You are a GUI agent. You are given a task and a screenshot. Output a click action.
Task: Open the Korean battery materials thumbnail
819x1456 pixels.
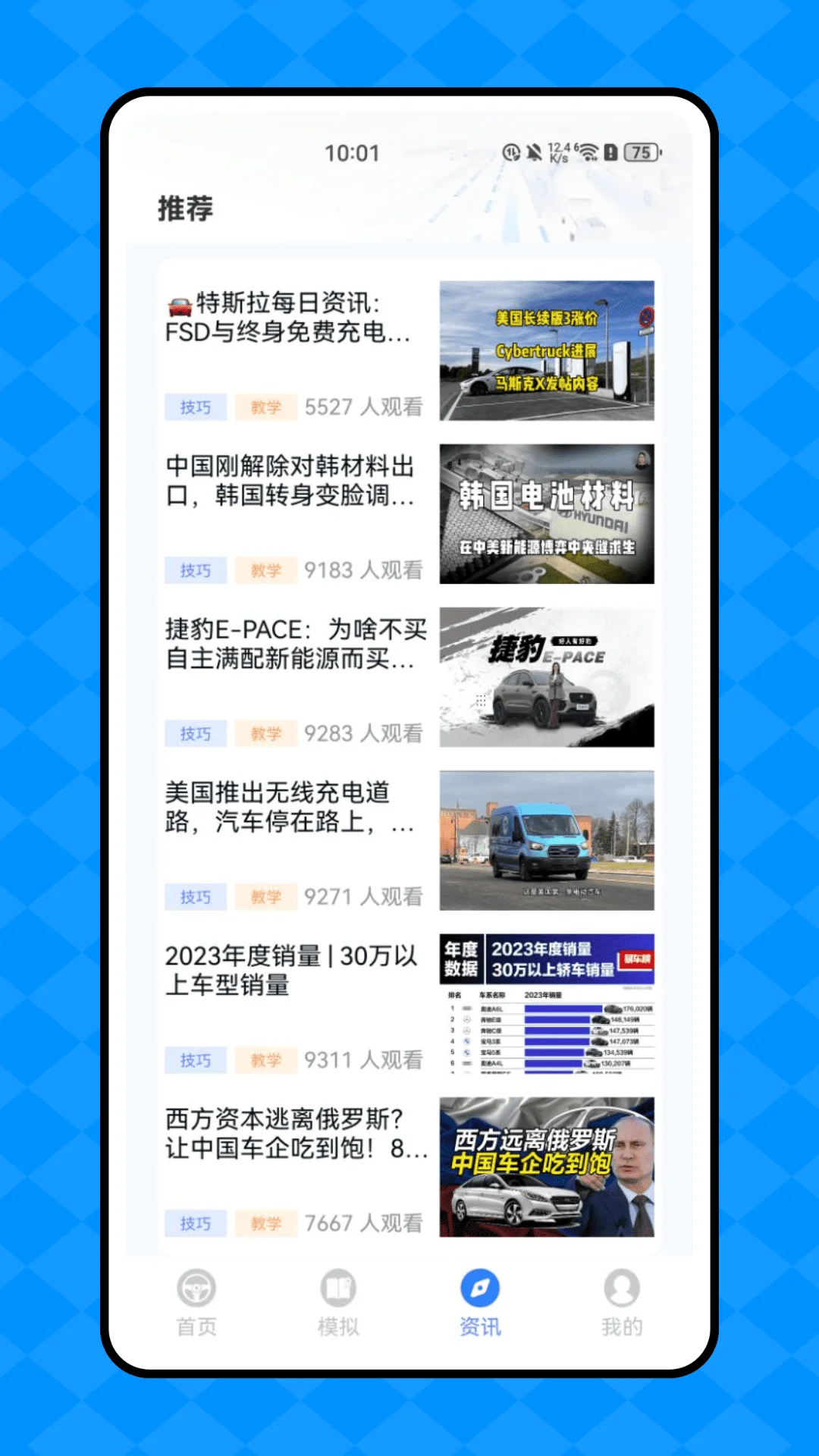point(544,512)
